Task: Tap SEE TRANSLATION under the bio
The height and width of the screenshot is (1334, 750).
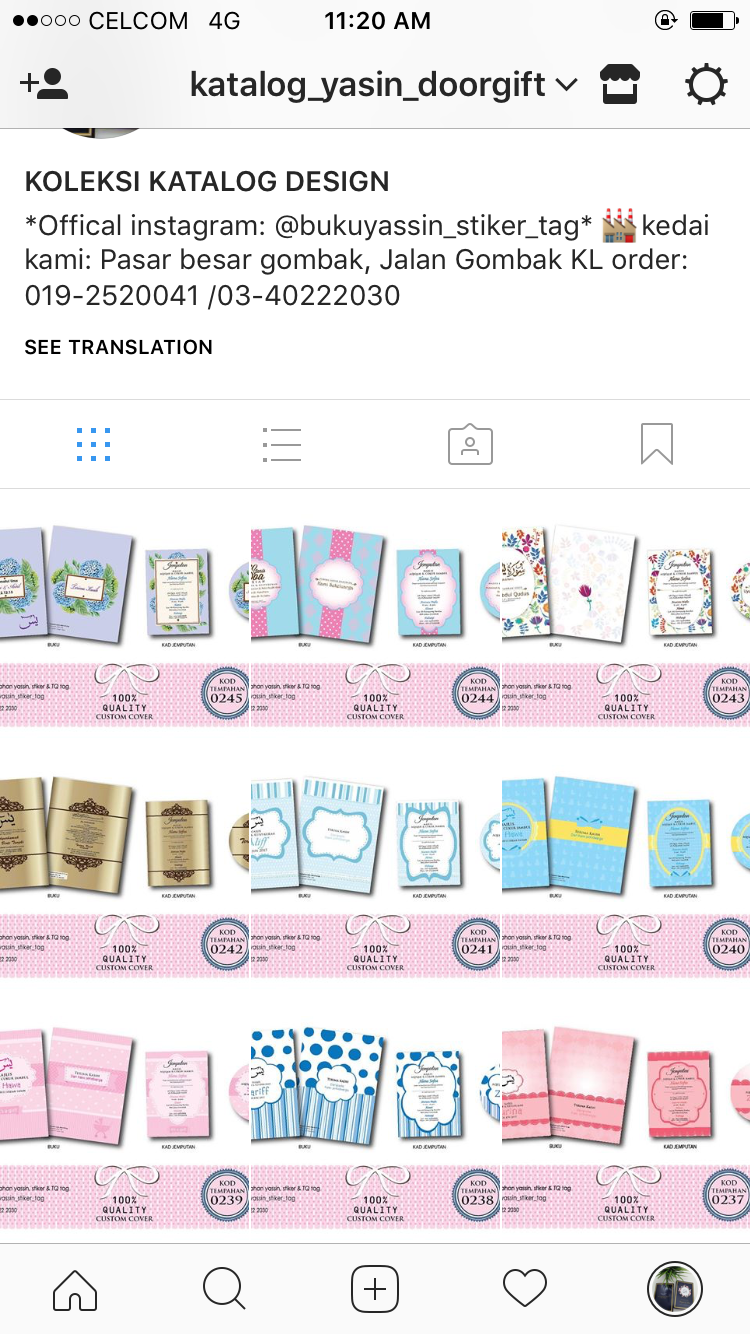Action: tap(118, 347)
